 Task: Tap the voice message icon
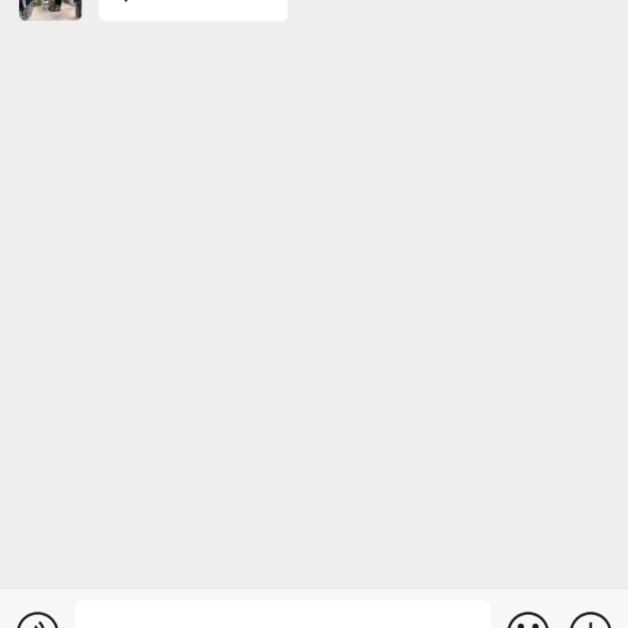[38, 619]
